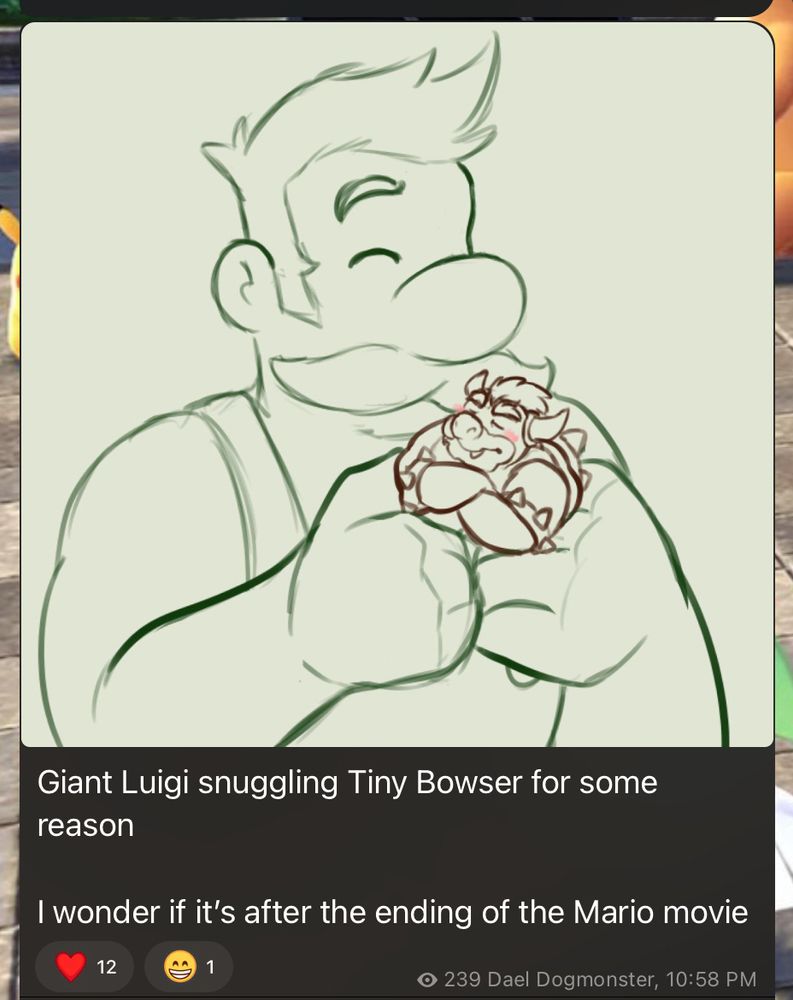Select the reaction count 12 label
Viewport: 793px width, 1000px height.
[105, 966]
